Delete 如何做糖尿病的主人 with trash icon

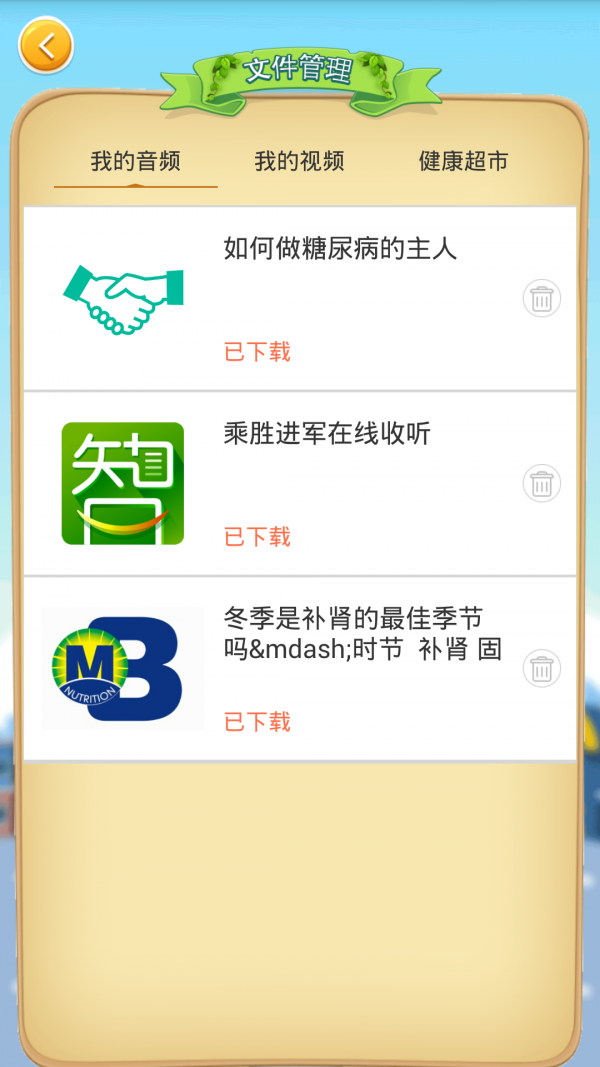click(542, 299)
